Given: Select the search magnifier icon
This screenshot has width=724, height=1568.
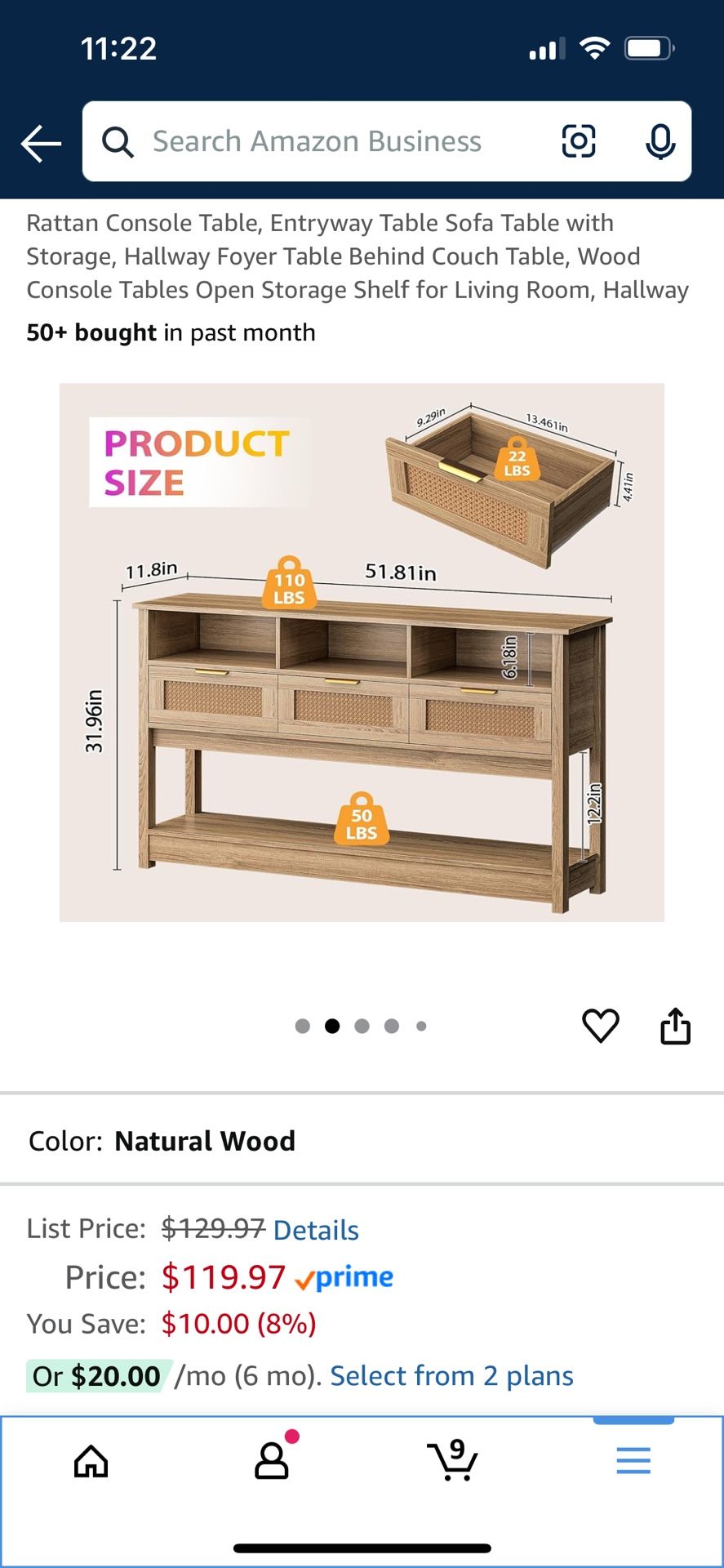Looking at the screenshot, I should coord(119,140).
